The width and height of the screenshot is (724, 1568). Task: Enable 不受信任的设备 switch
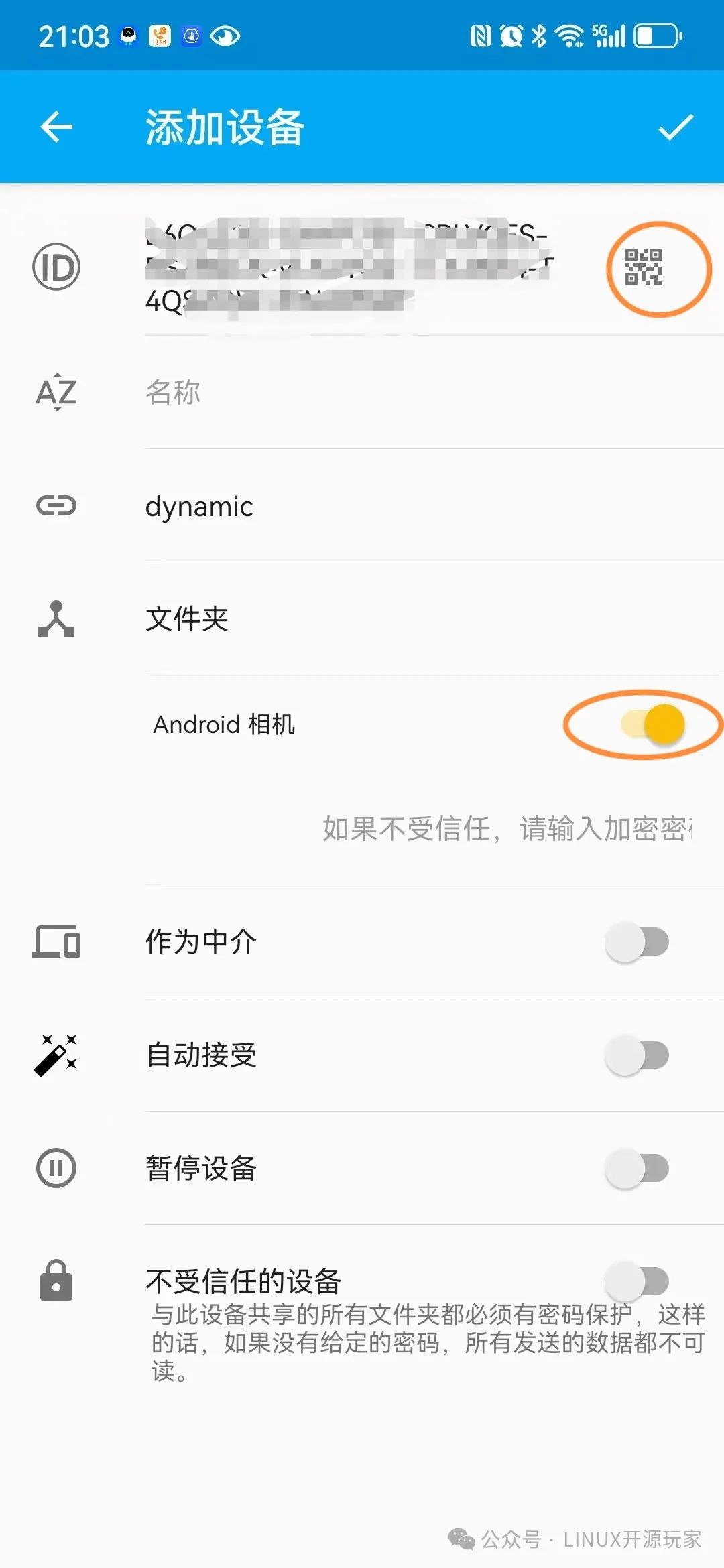pyautogui.click(x=637, y=1281)
